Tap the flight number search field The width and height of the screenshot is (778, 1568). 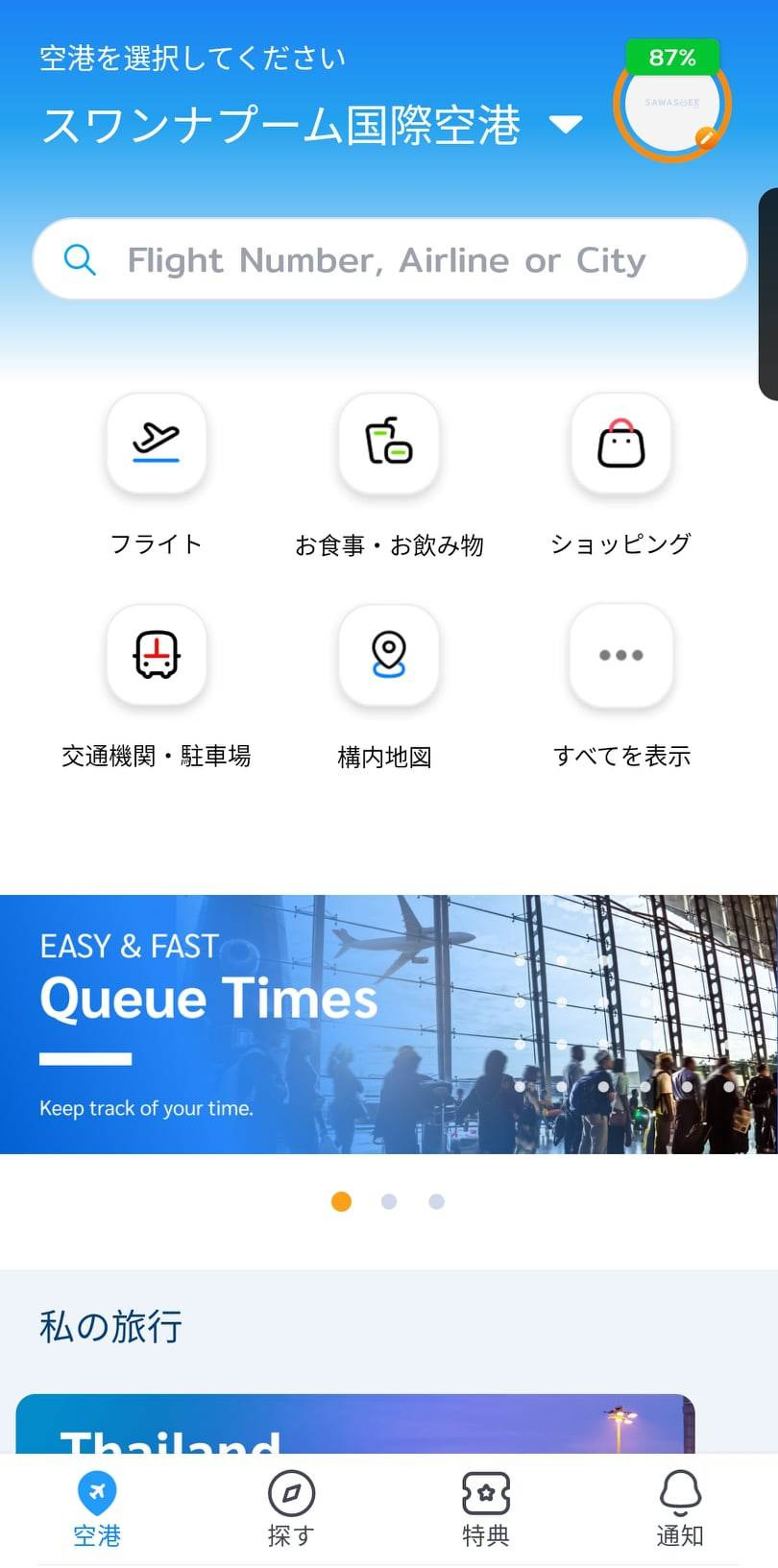tap(389, 259)
